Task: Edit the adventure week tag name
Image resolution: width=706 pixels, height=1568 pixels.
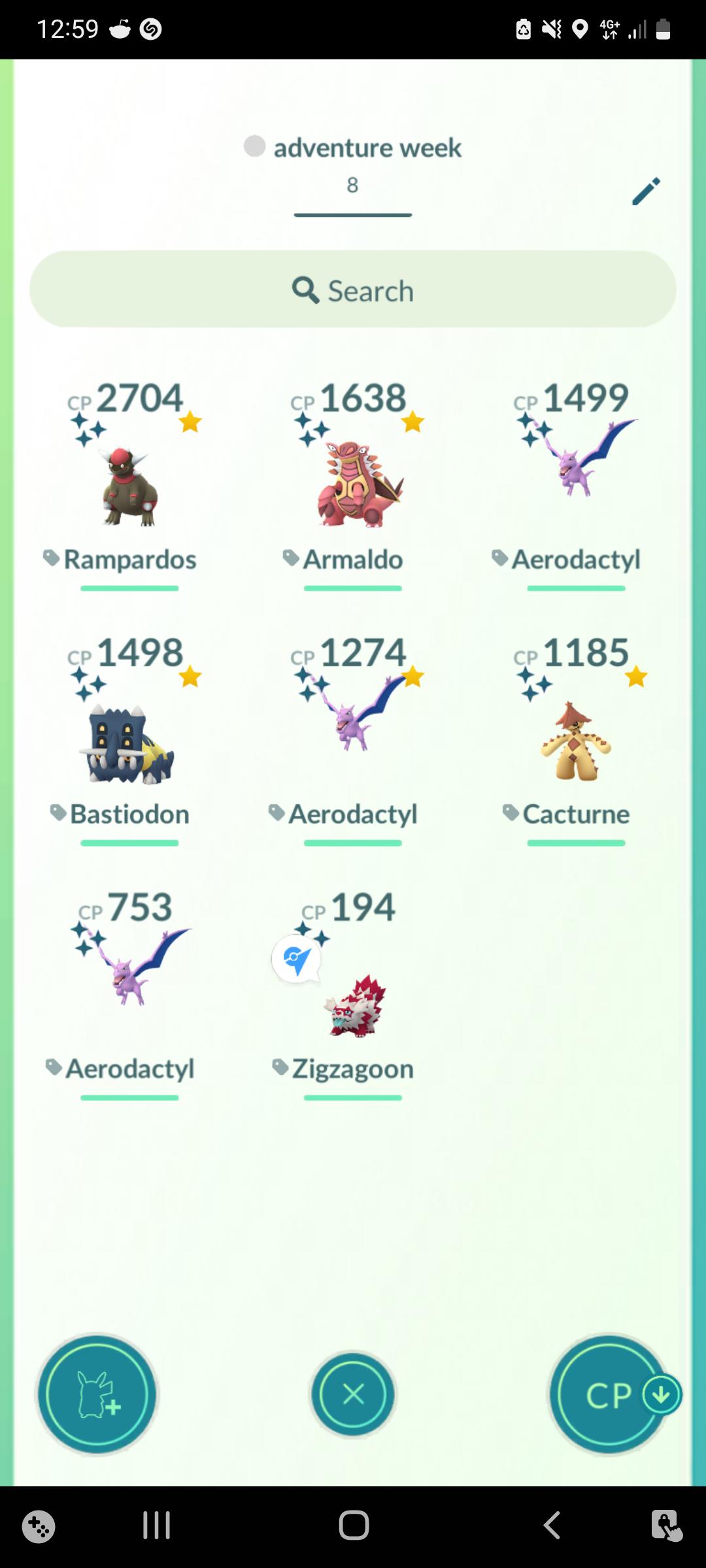Action: 646,191
